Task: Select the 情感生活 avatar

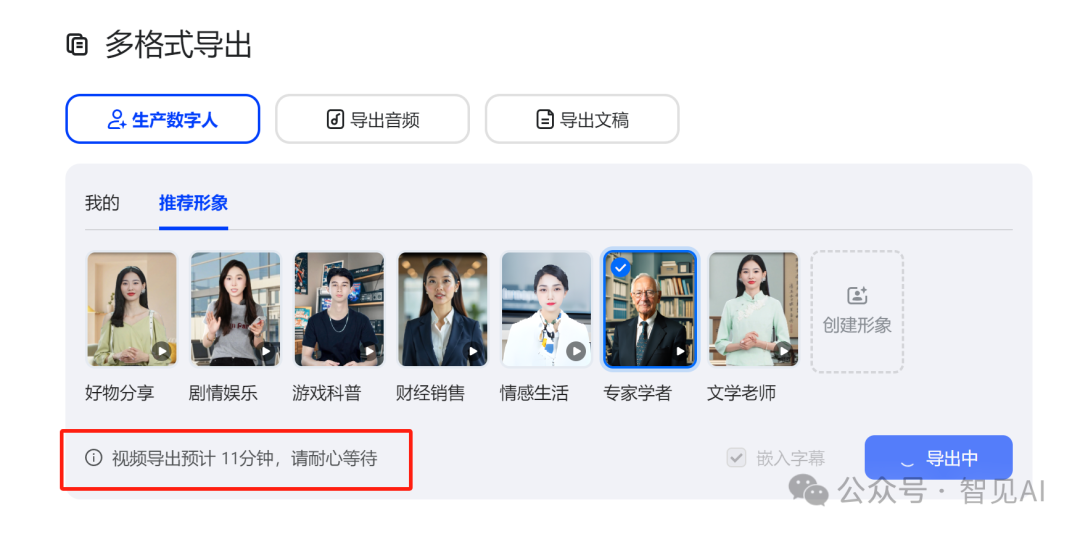Action: coord(546,309)
